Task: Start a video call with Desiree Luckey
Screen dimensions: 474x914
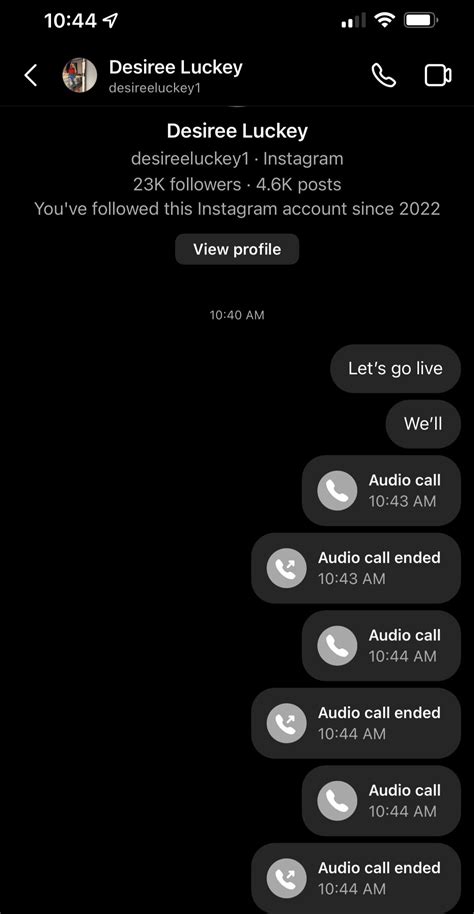Action: [438, 76]
